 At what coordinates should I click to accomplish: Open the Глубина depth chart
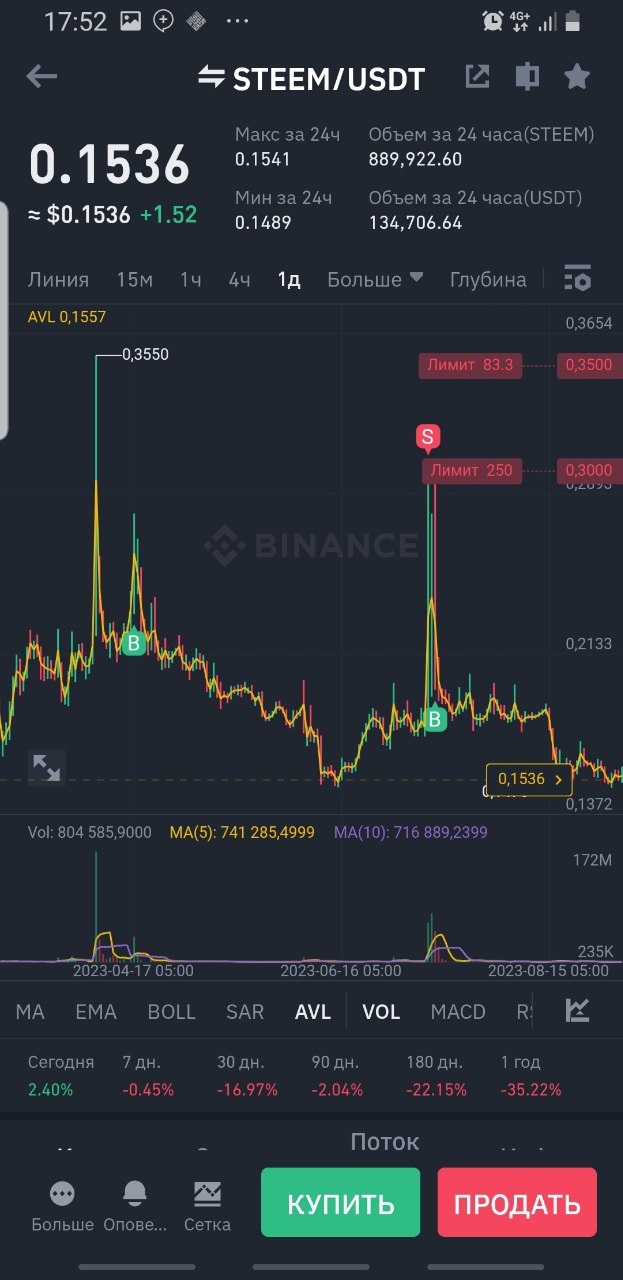pos(488,280)
